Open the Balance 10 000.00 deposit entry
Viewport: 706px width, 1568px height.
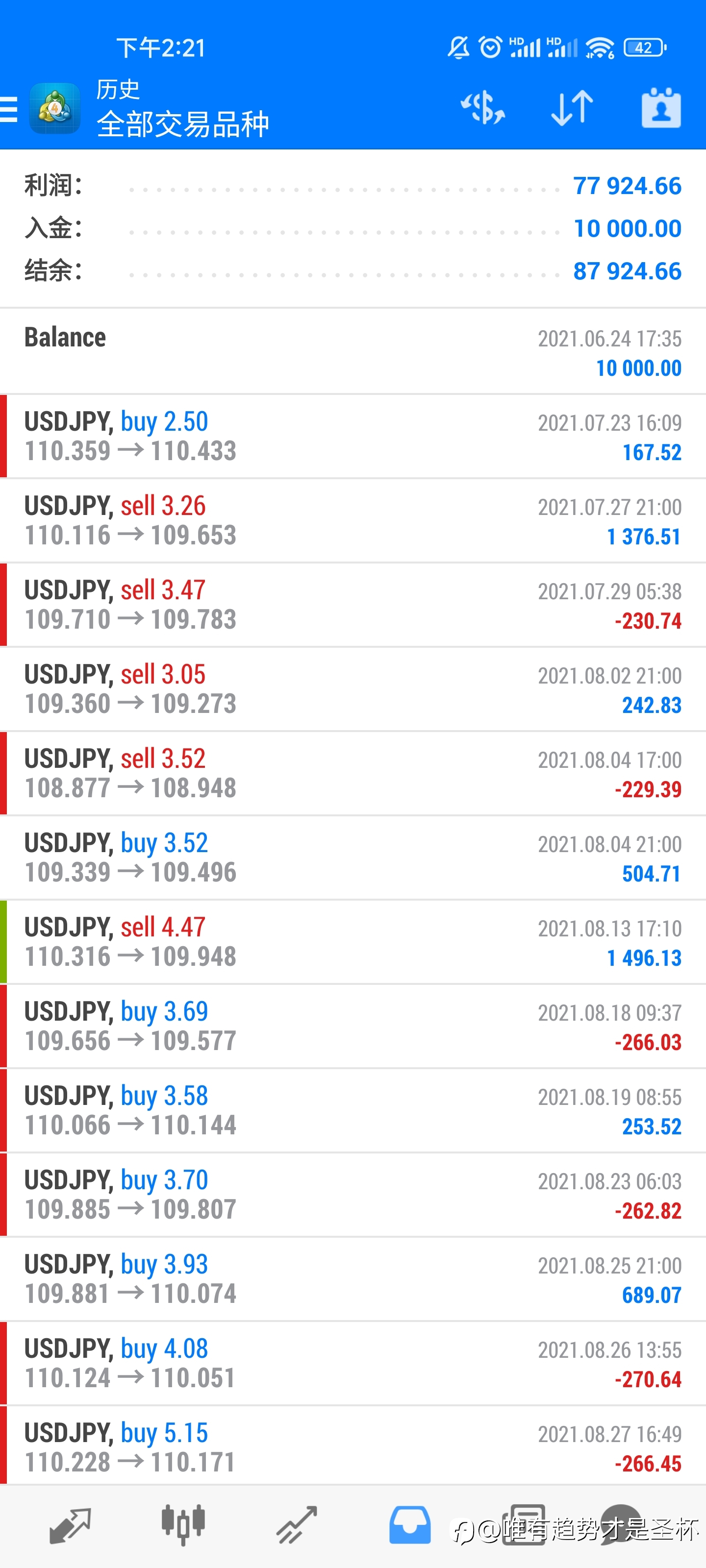[x=353, y=352]
